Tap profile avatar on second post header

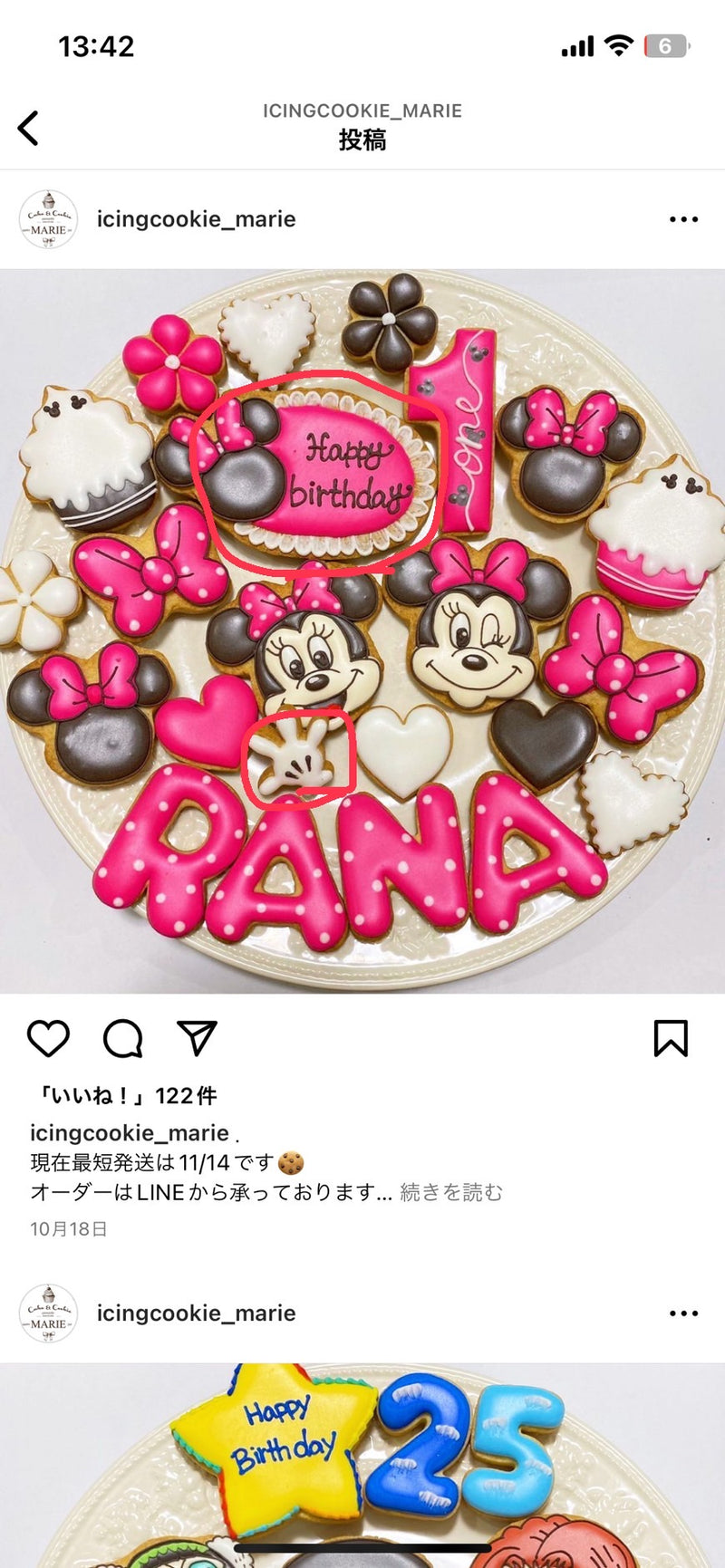pyautogui.click(x=48, y=1313)
